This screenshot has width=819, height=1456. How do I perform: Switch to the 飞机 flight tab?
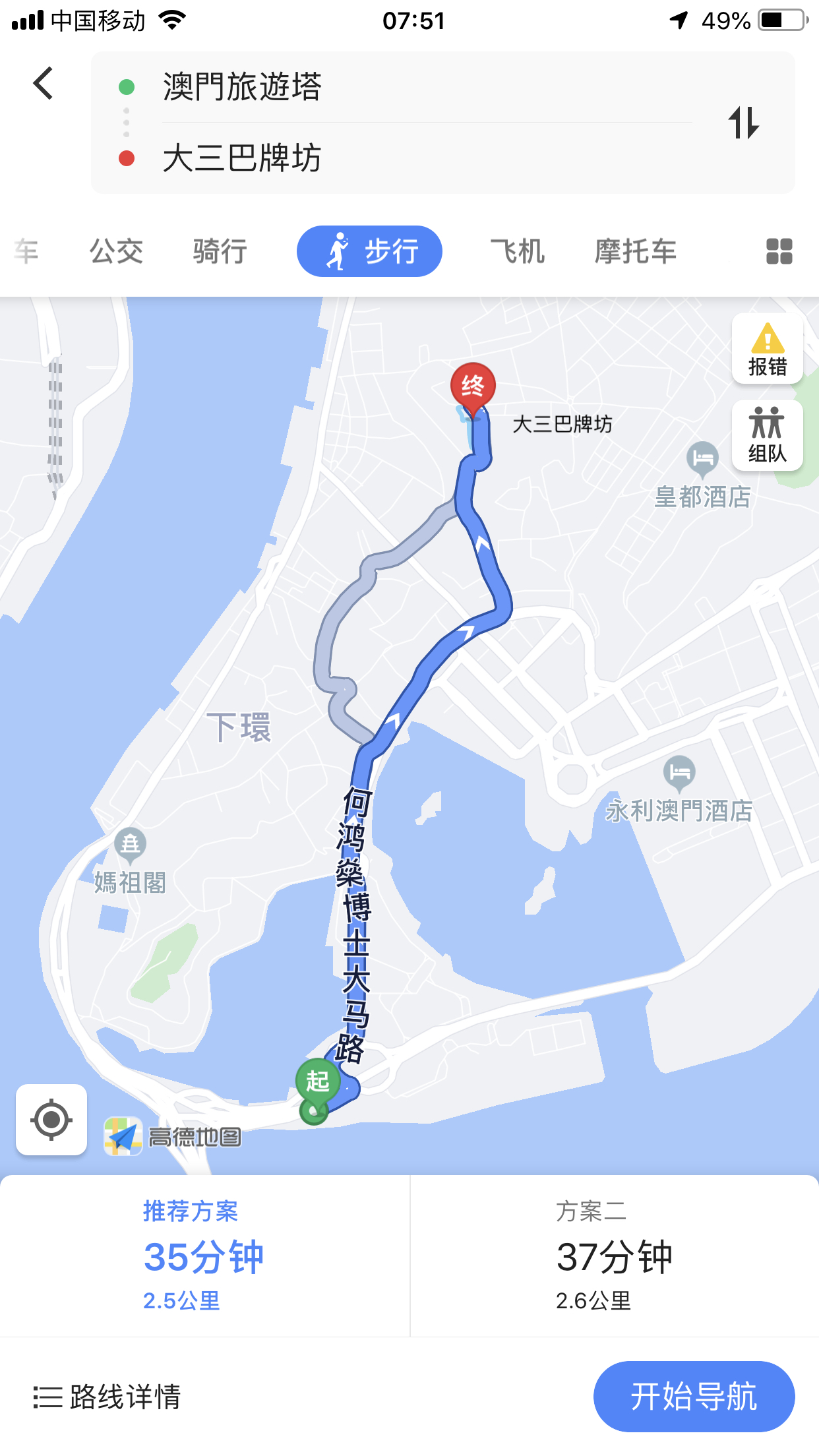click(x=518, y=251)
